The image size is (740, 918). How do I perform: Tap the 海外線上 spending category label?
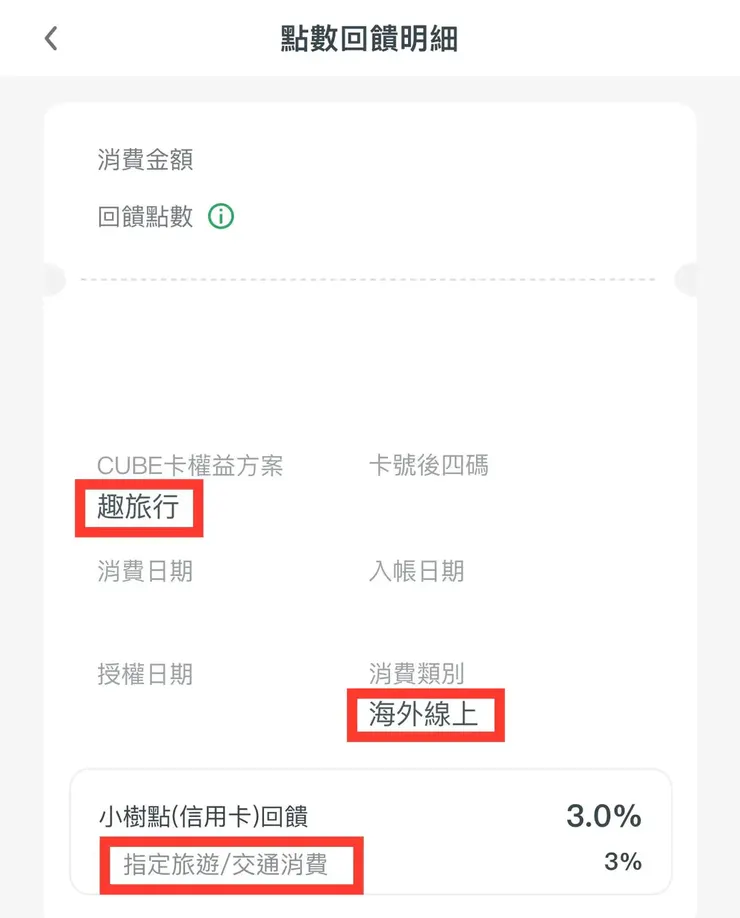pos(424,715)
